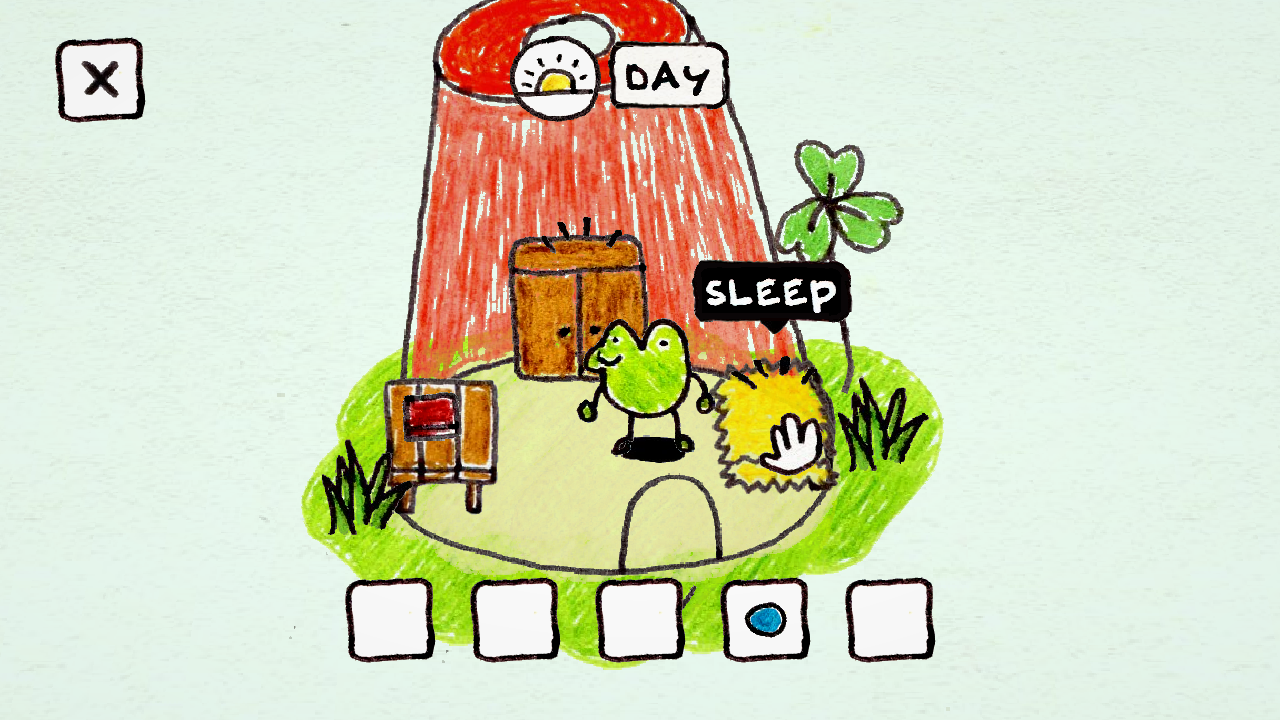Select the inventory slot with the blue item
The width and height of the screenshot is (1280, 720).
click(x=765, y=620)
